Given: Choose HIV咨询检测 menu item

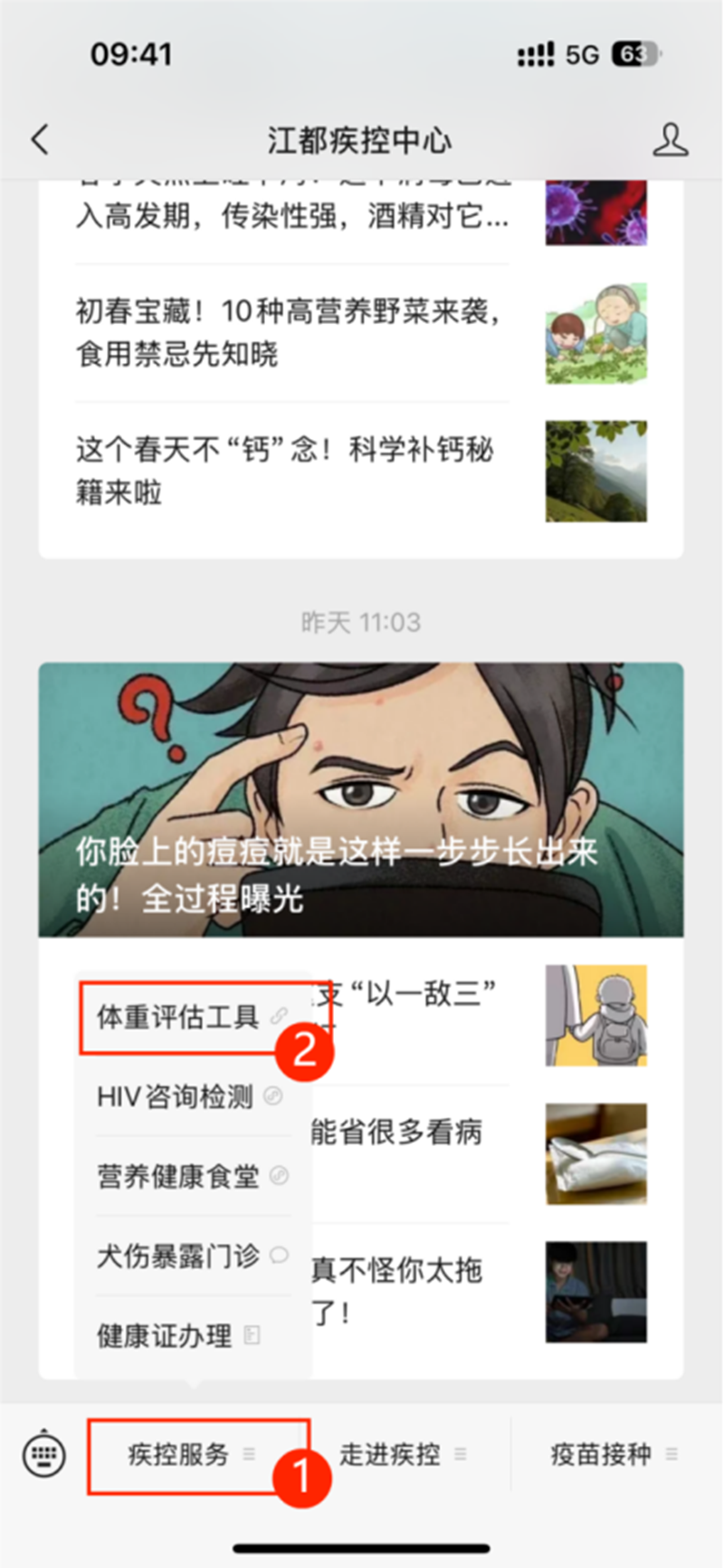Looking at the screenshot, I should click(176, 1097).
